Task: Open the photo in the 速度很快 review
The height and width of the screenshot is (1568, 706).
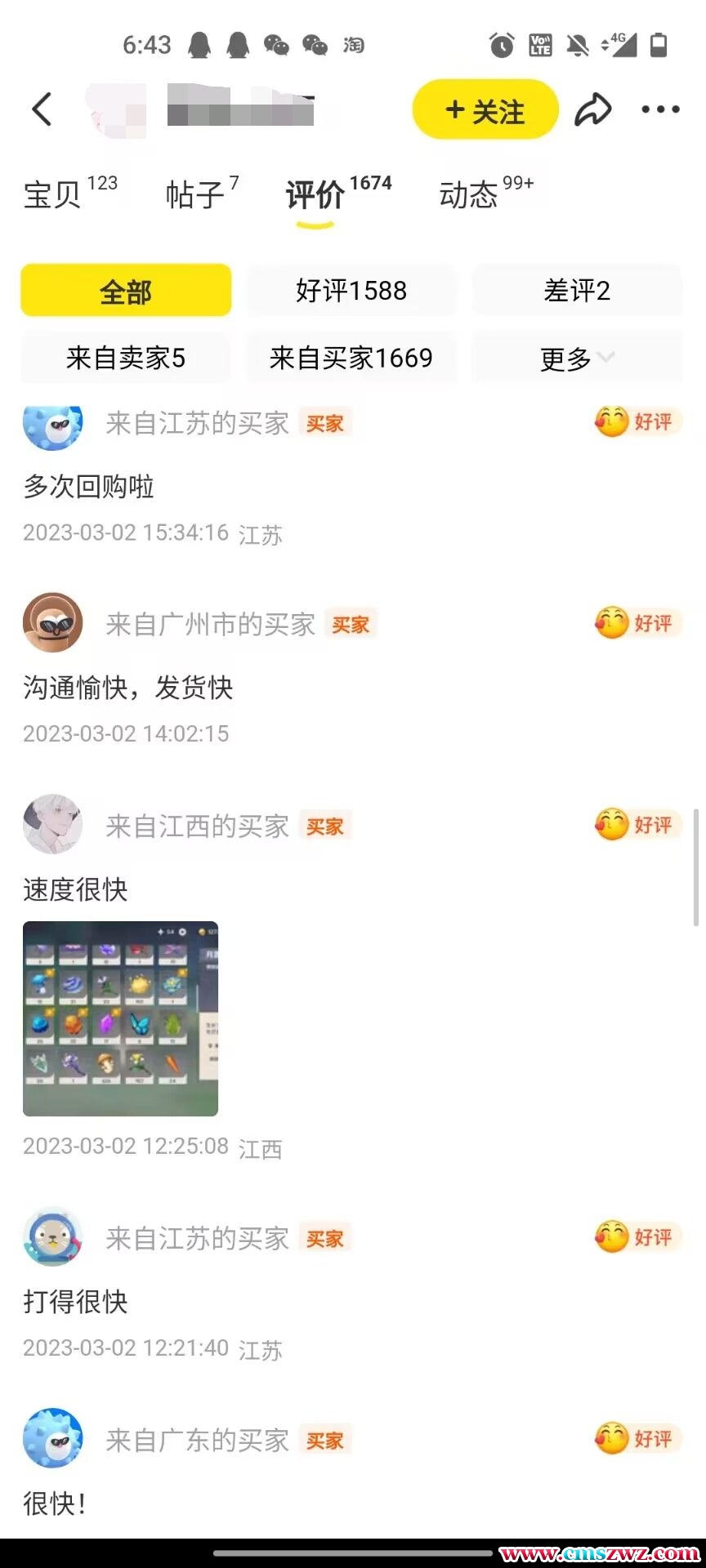Action: point(120,1018)
